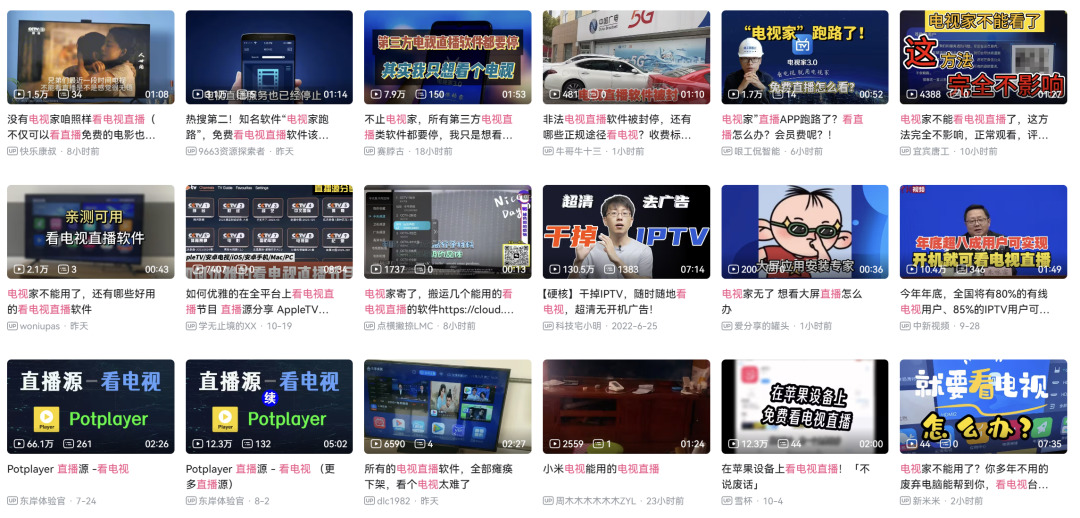Open the dlc1982 video
Viewport: 1080px width, 518px height.
(x=448, y=407)
